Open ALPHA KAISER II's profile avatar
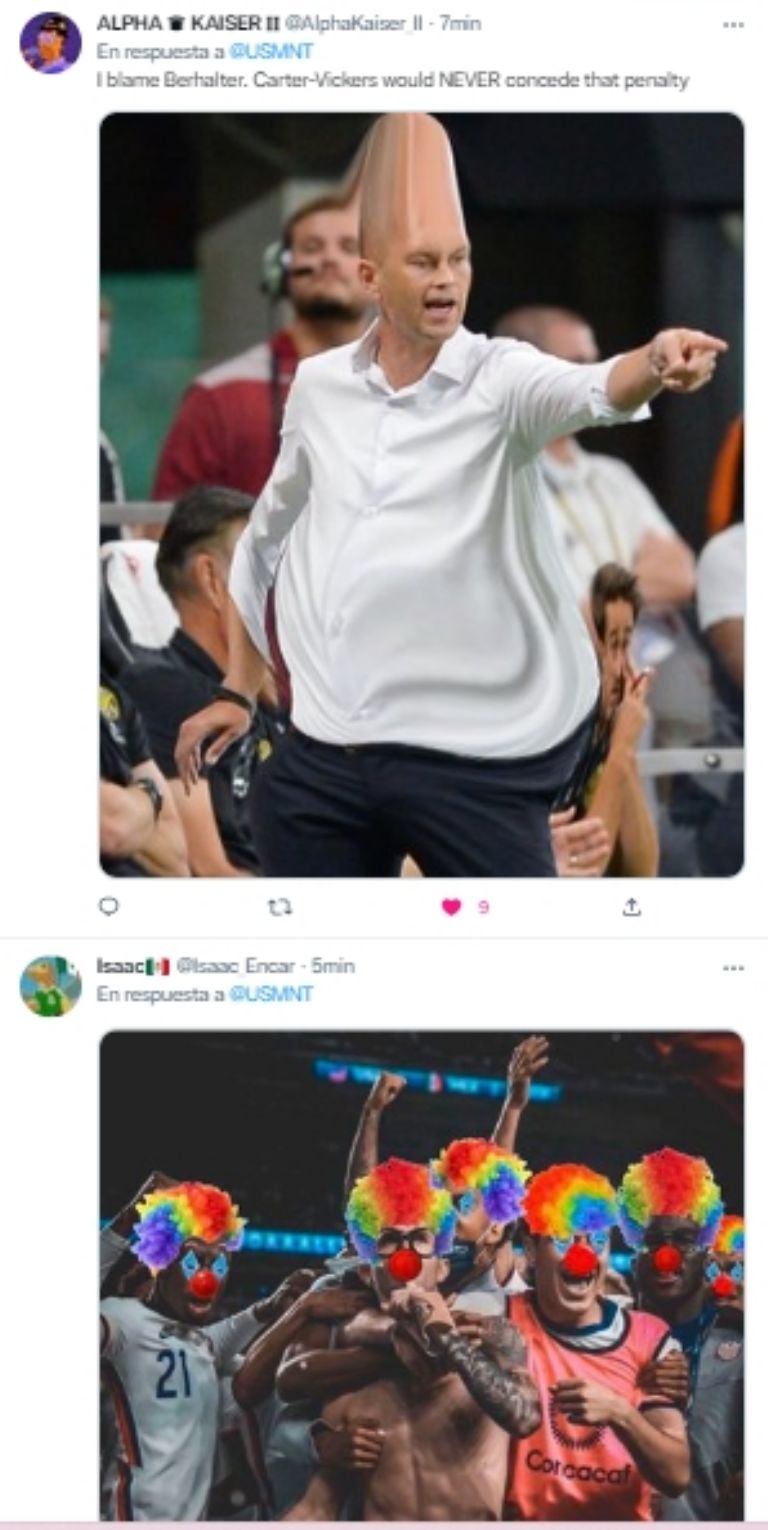768x1530 pixels. (50, 43)
